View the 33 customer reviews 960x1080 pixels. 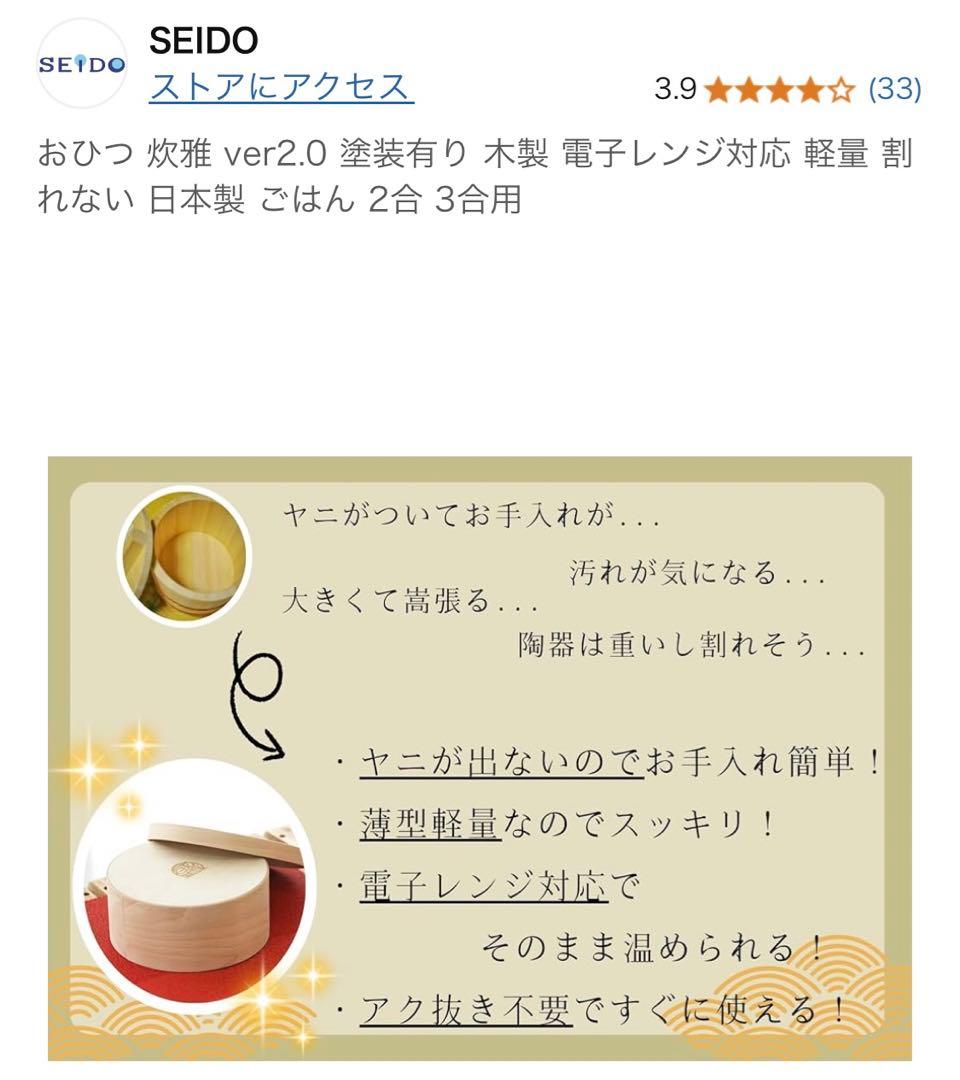click(x=894, y=89)
